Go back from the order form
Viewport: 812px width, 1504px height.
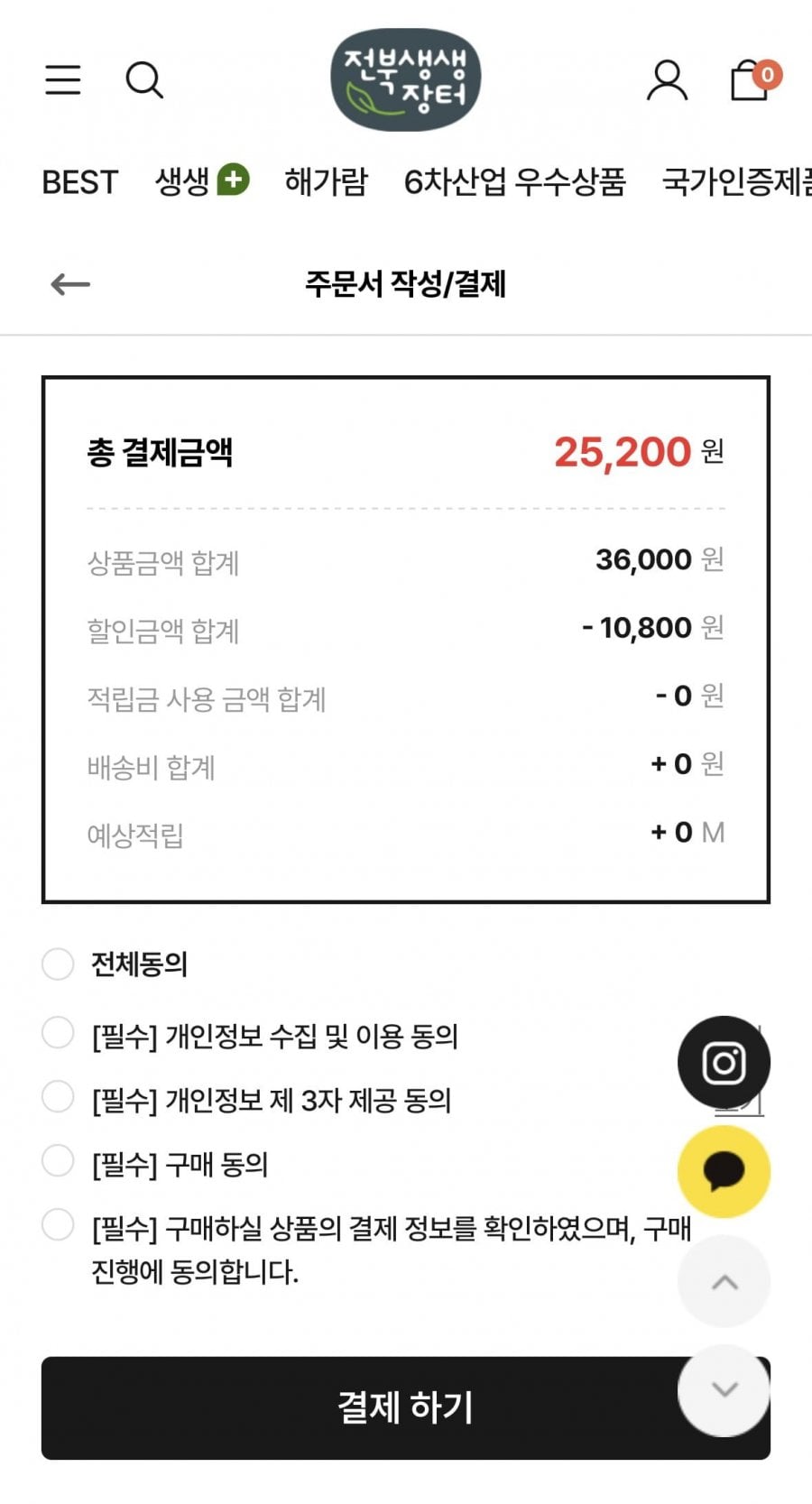pyautogui.click(x=70, y=285)
